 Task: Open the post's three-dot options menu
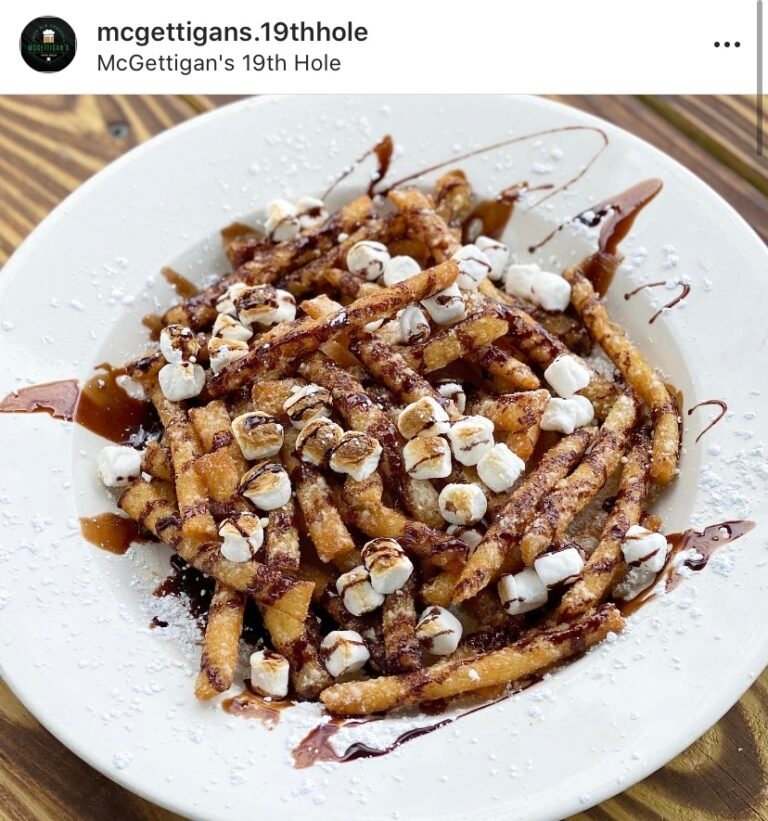click(726, 44)
